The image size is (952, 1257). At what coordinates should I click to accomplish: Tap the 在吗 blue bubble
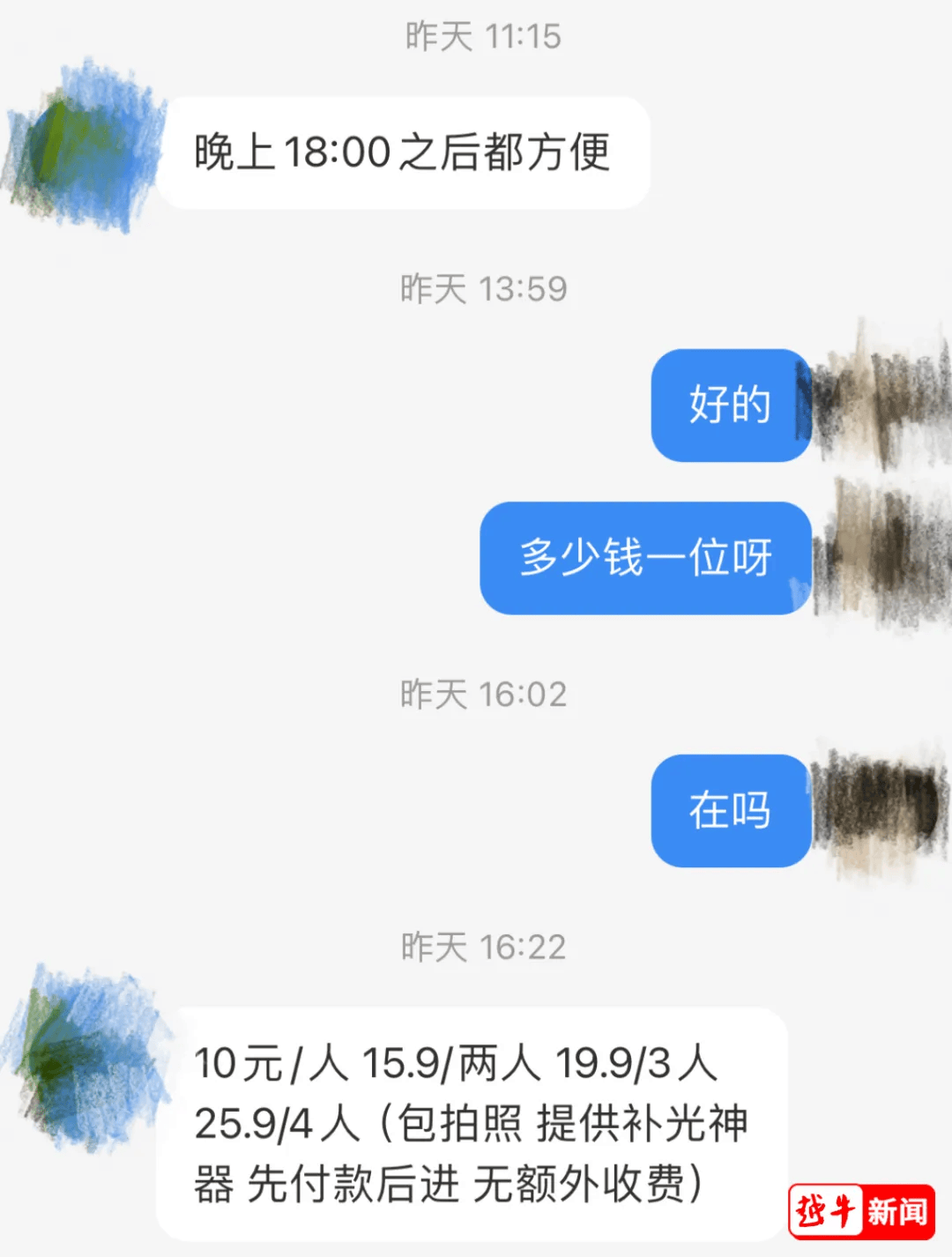click(x=730, y=811)
